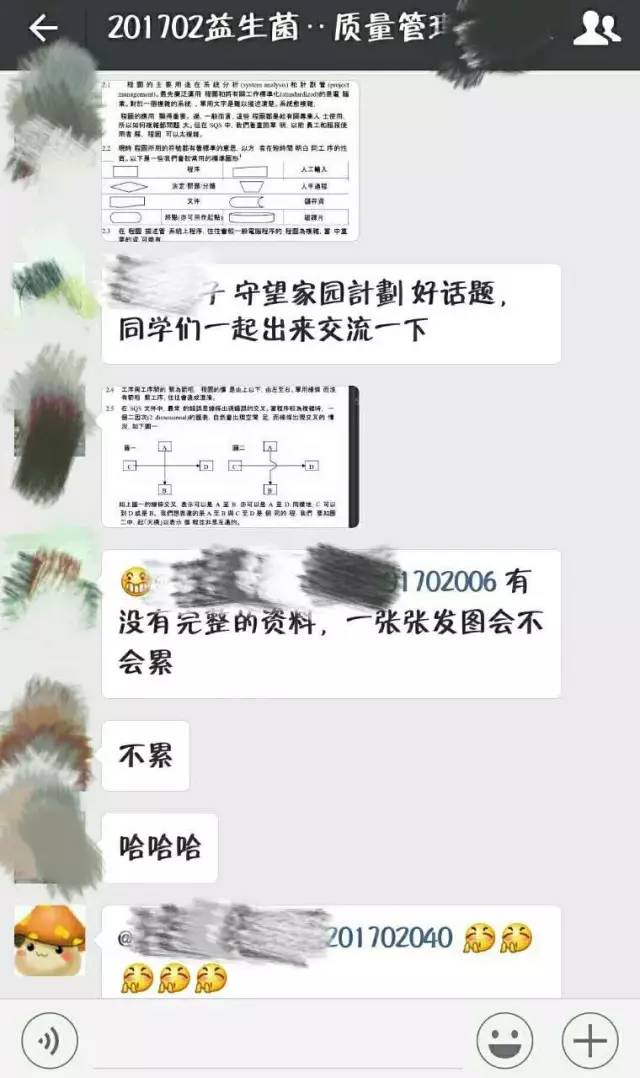The image size is (640, 1078).
Task: View the mushroom avatar sender's profile
Action: tap(49, 940)
